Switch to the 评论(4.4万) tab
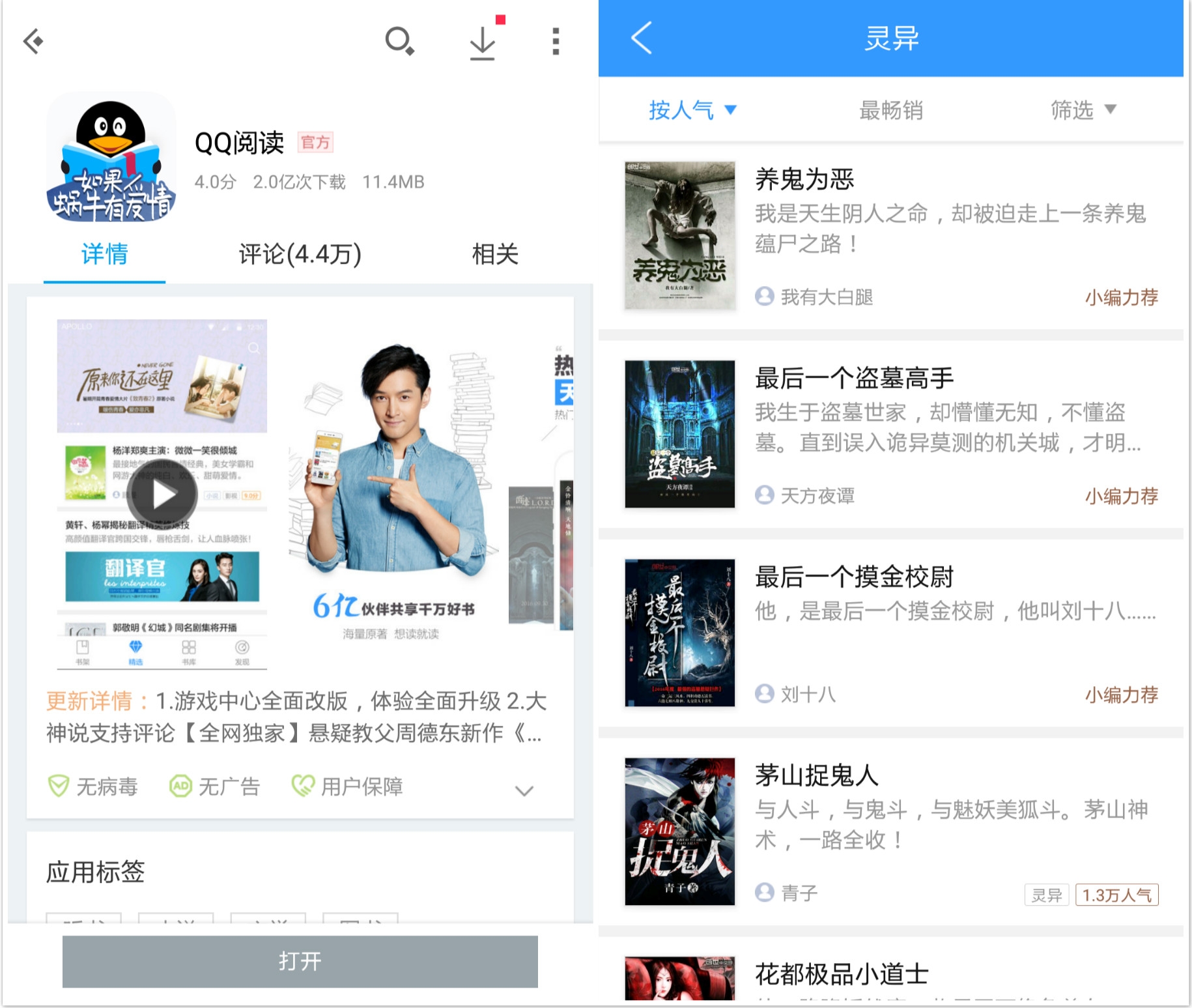1192x1008 pixels. (300, 254)
